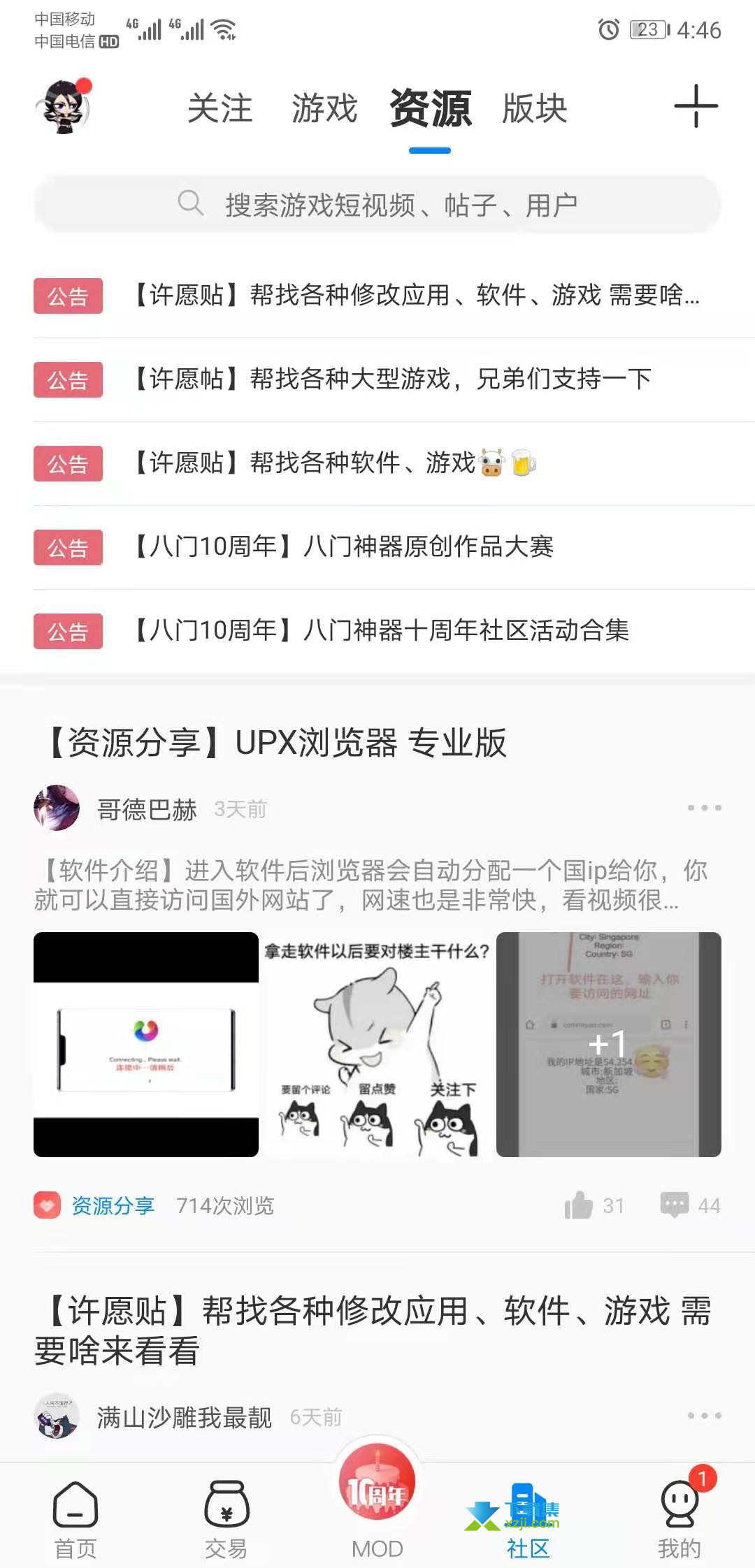Viewport: 755px width, 1568px height.
Task: Open the +1 image tile in UPX post
Action: 609,1044
